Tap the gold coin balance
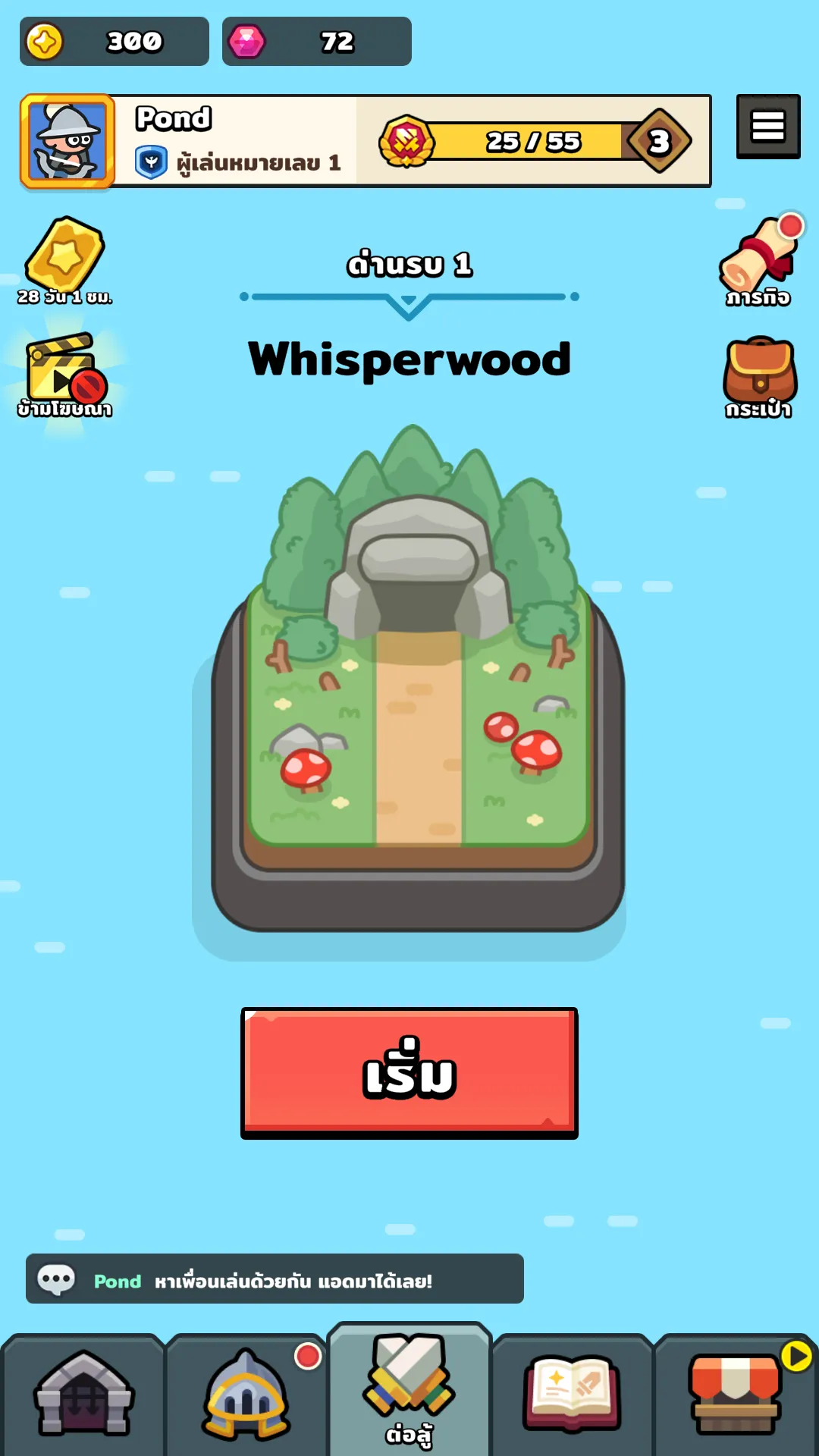 [115, 41]
